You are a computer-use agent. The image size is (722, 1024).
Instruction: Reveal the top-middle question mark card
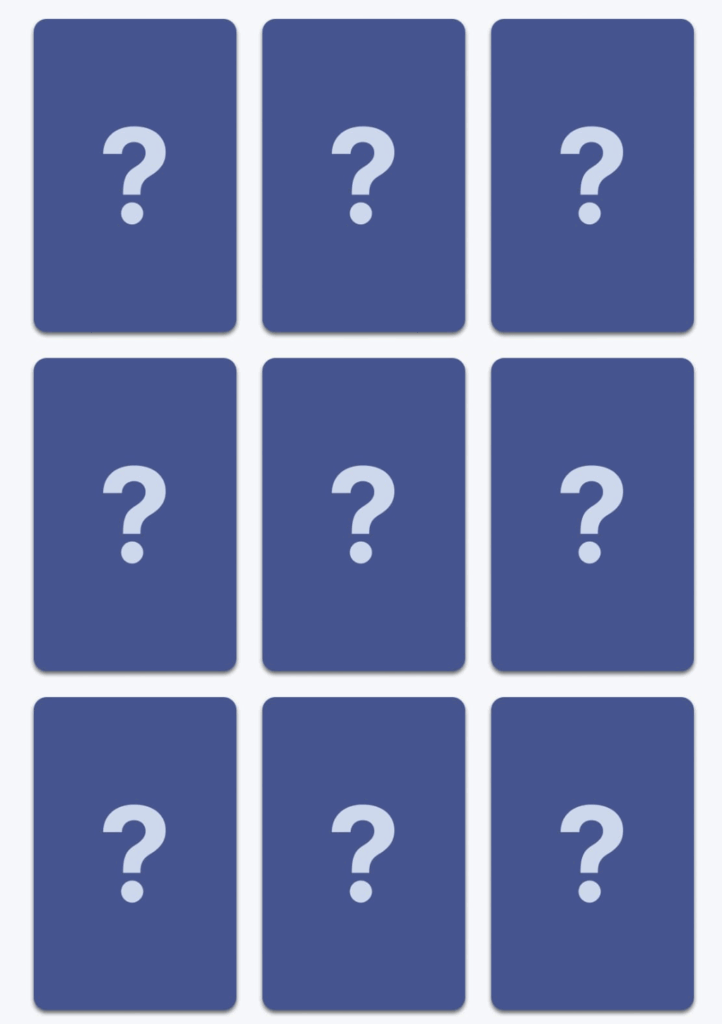pyautogui.click(x=363, y=175)
